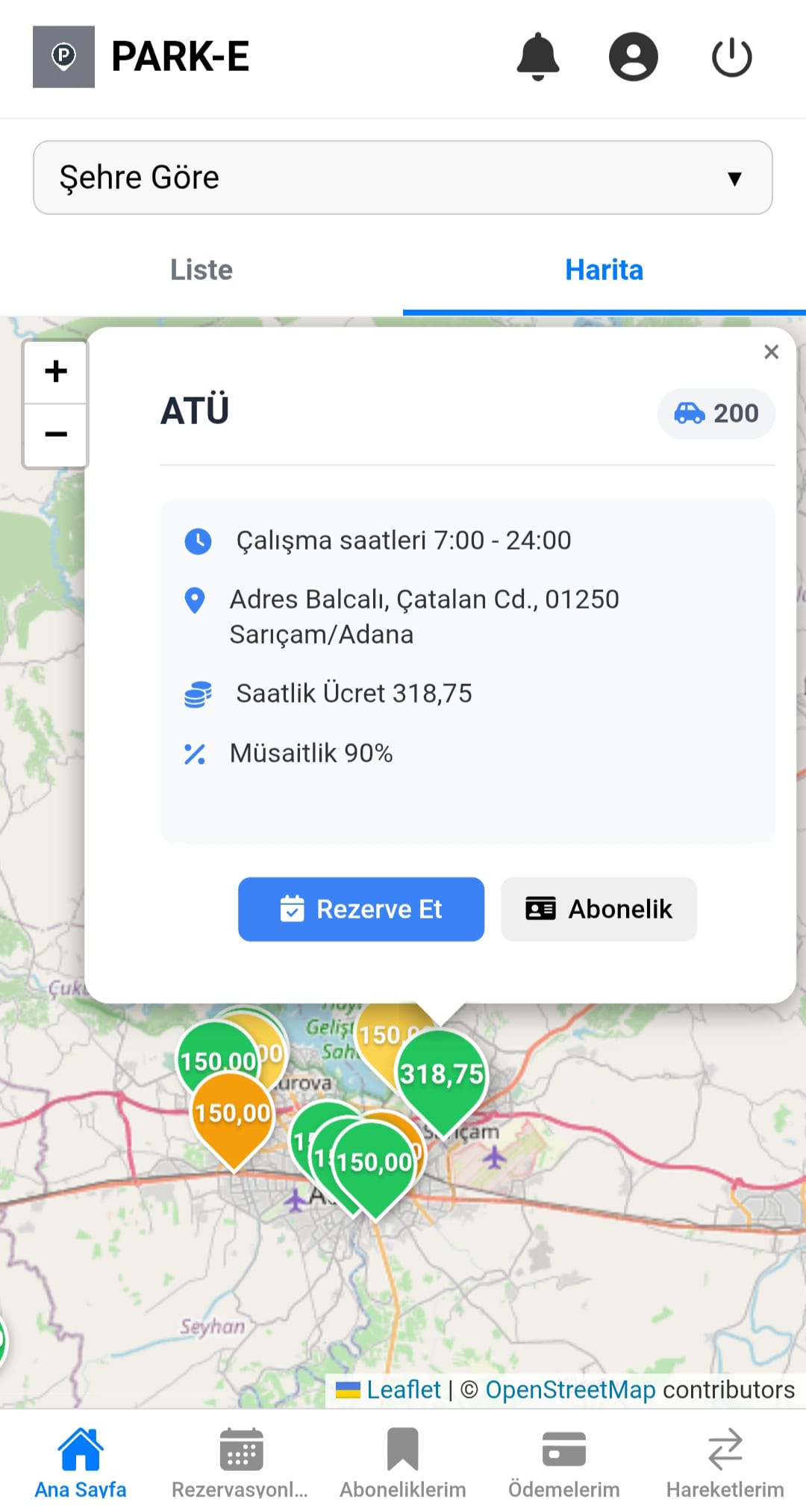The image size is (806, 1512).
Task: Select the green 318,75 map marker
Action: pos(442,1075)
